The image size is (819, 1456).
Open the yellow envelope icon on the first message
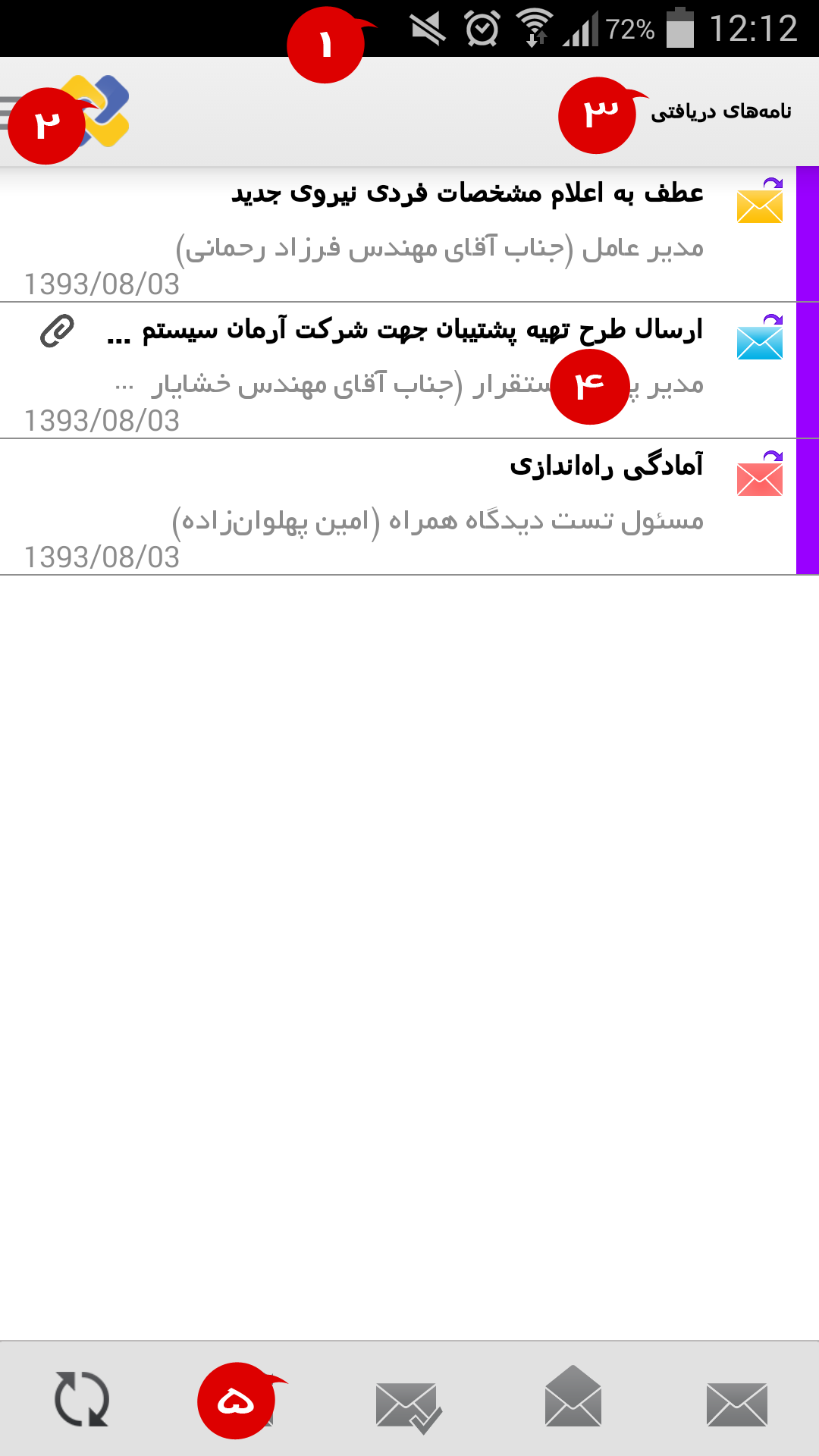coord(758,205)
